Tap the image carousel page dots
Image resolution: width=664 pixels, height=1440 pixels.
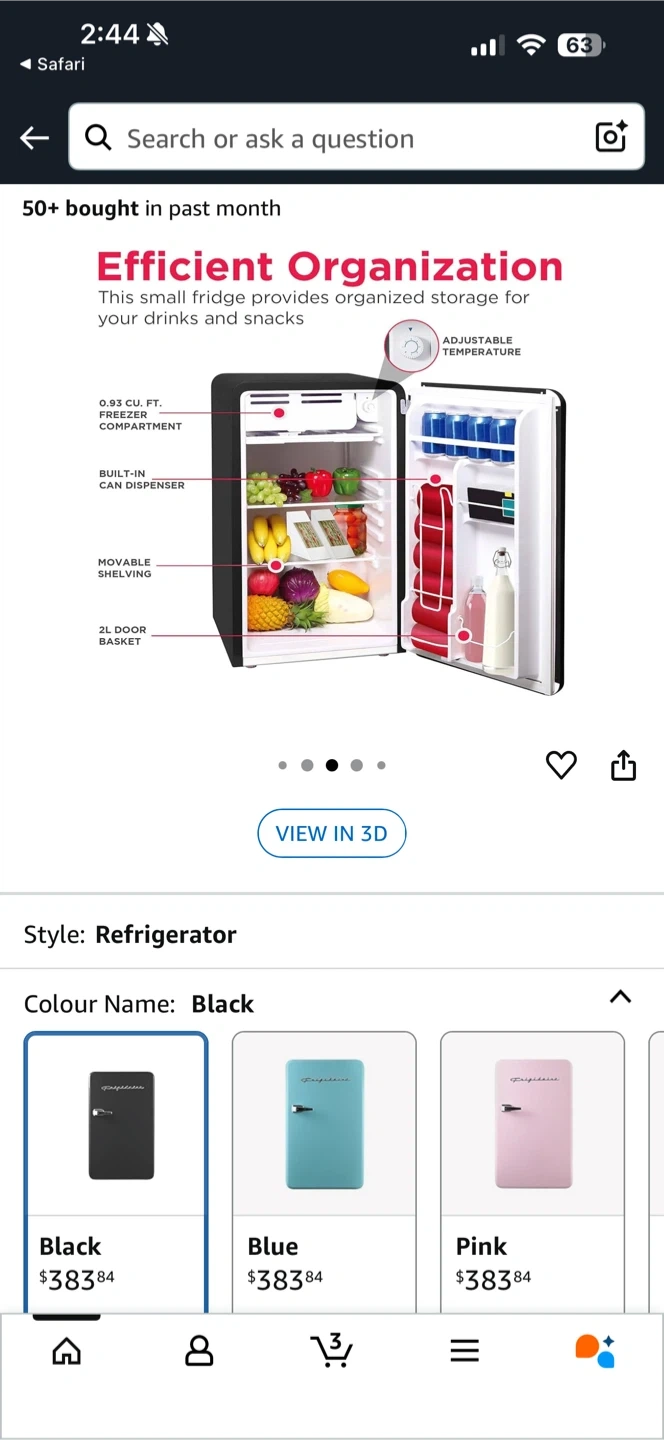[332, 765]
